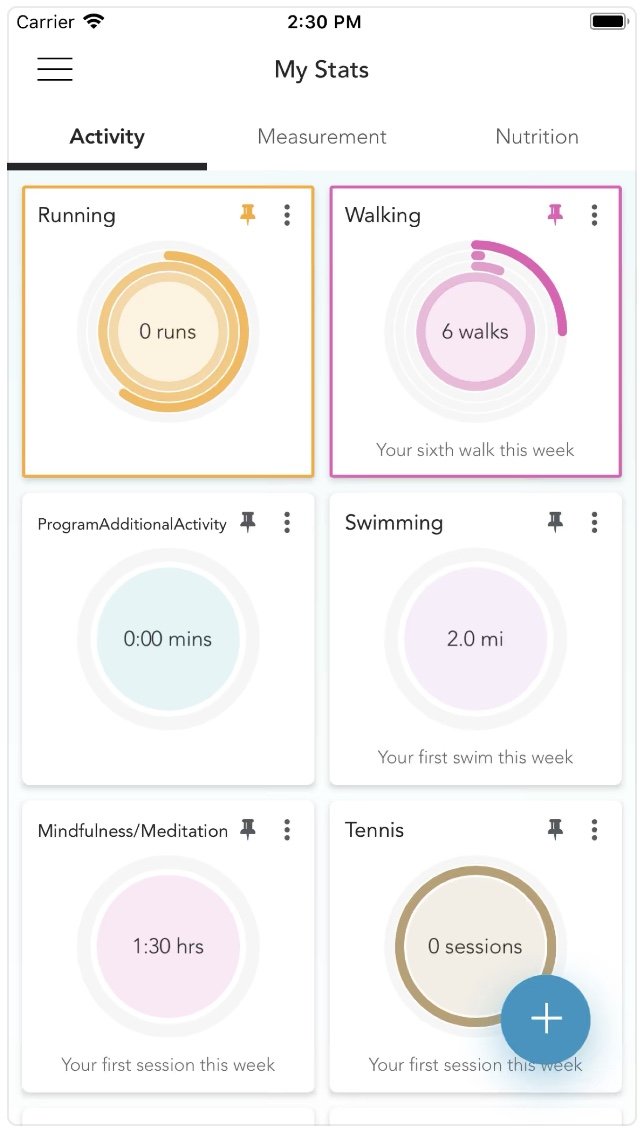The width and height of the screenshot is (640, 1132).
Task: Open the Walking card's three-dot menu
Action: point(595,214)
